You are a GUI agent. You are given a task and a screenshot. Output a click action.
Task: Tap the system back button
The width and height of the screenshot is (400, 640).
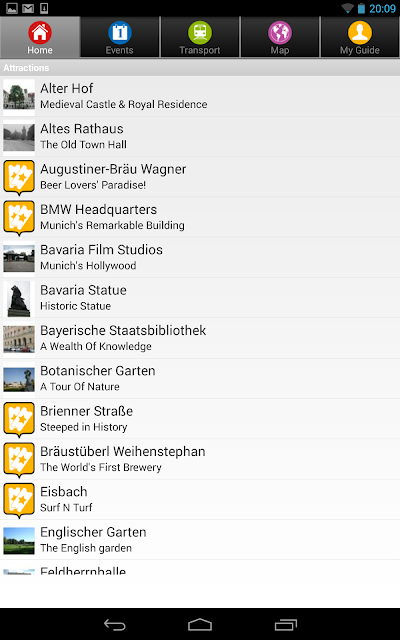115,624
